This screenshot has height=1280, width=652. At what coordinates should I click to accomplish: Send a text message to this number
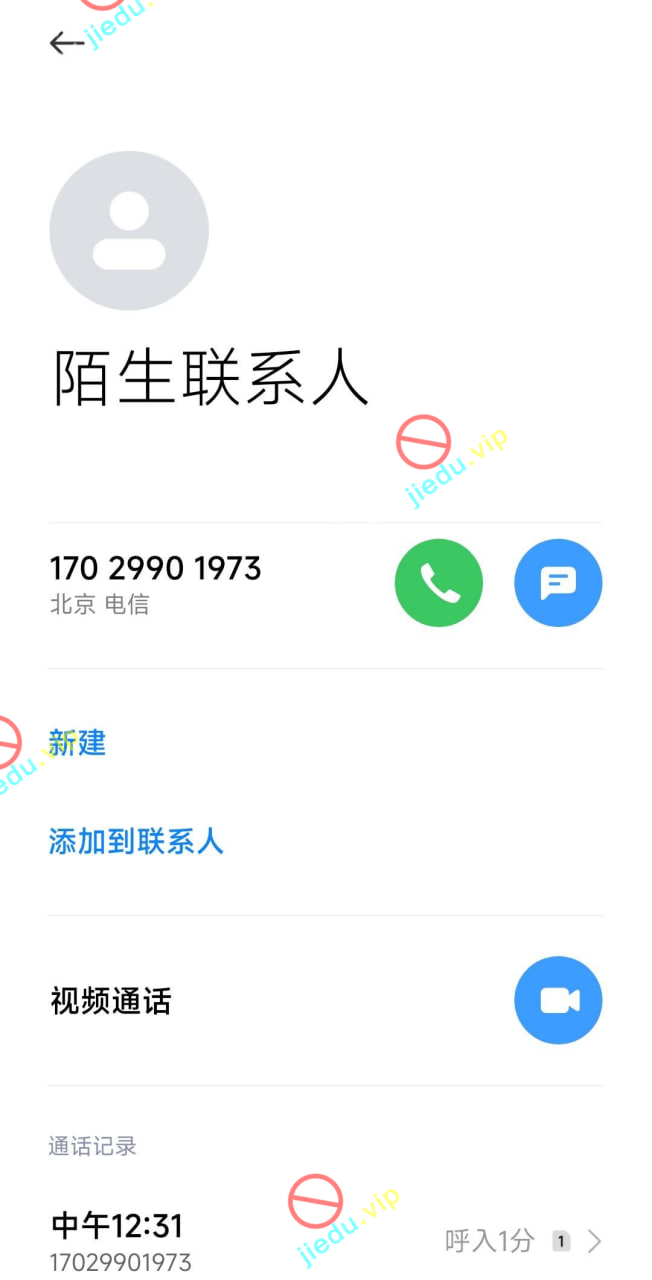pyautogui.click(x=558, y=583)
